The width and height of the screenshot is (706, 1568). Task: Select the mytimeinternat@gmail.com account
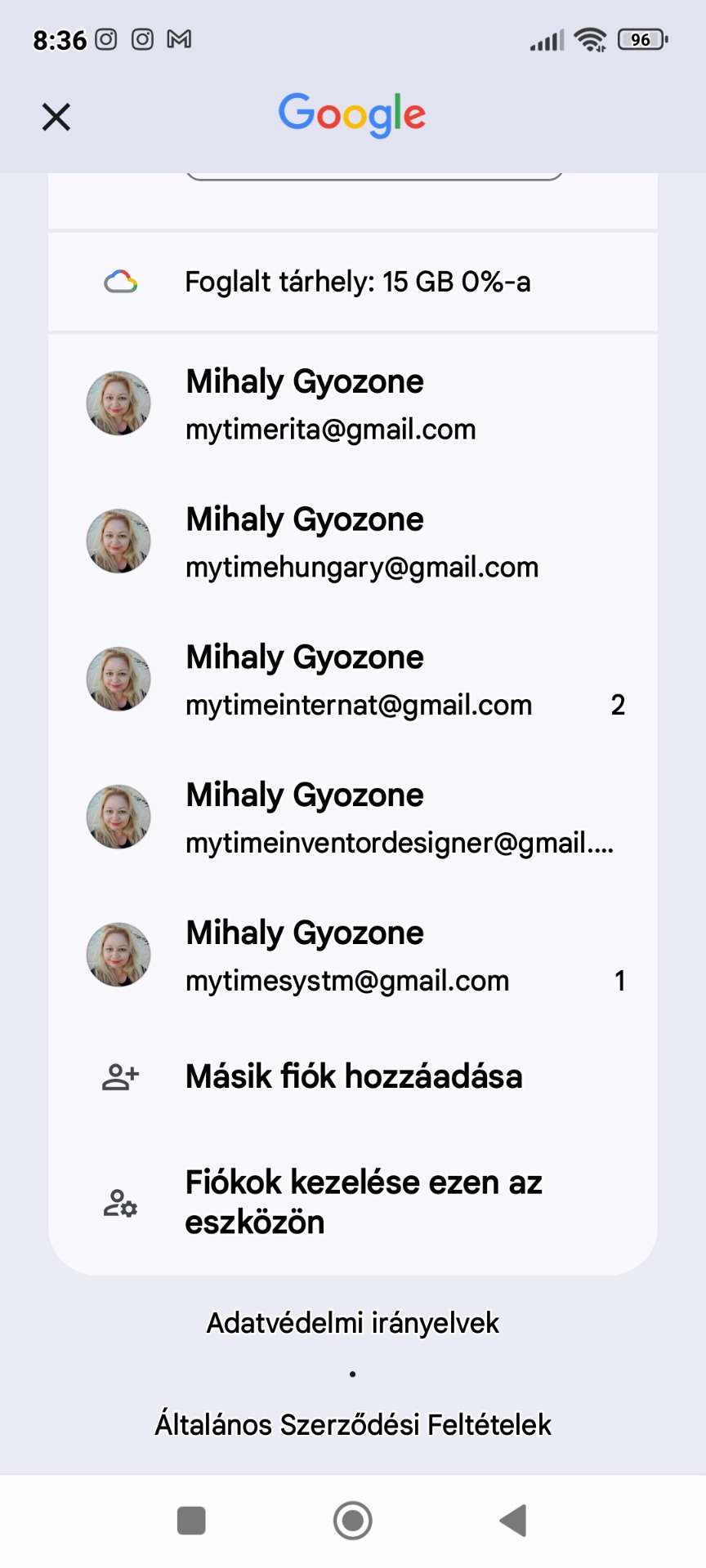click(x=353, y=680)
